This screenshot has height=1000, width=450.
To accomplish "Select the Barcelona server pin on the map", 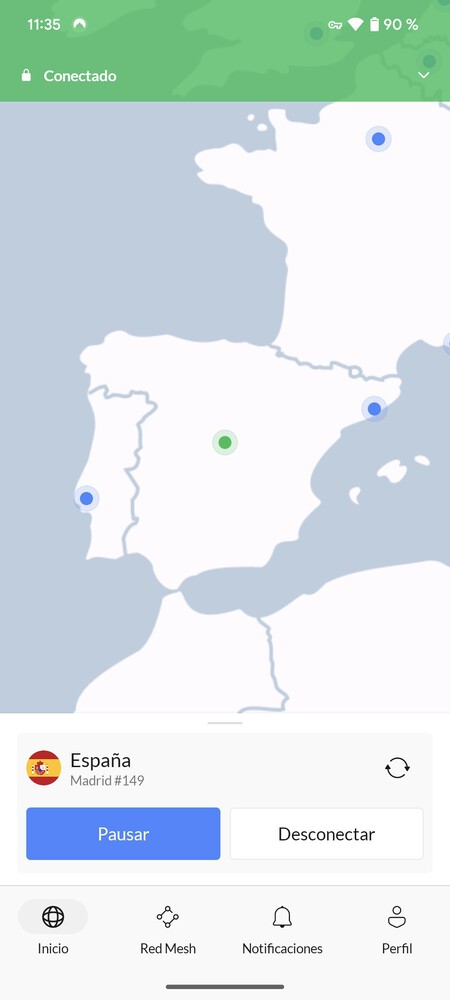I will pyautogui.click(x=374, y=409).
